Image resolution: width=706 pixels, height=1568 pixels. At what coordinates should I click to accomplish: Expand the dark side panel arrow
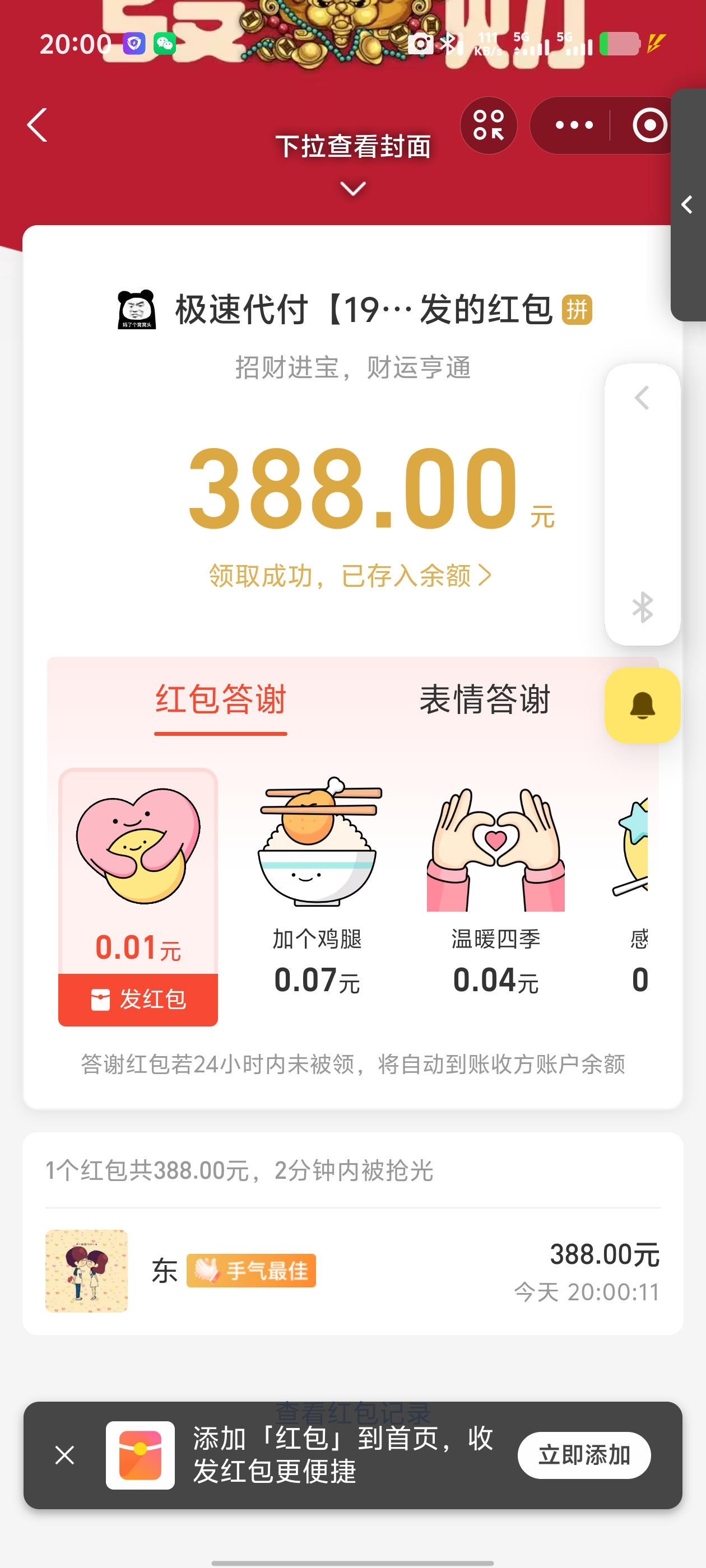[688, 204]
